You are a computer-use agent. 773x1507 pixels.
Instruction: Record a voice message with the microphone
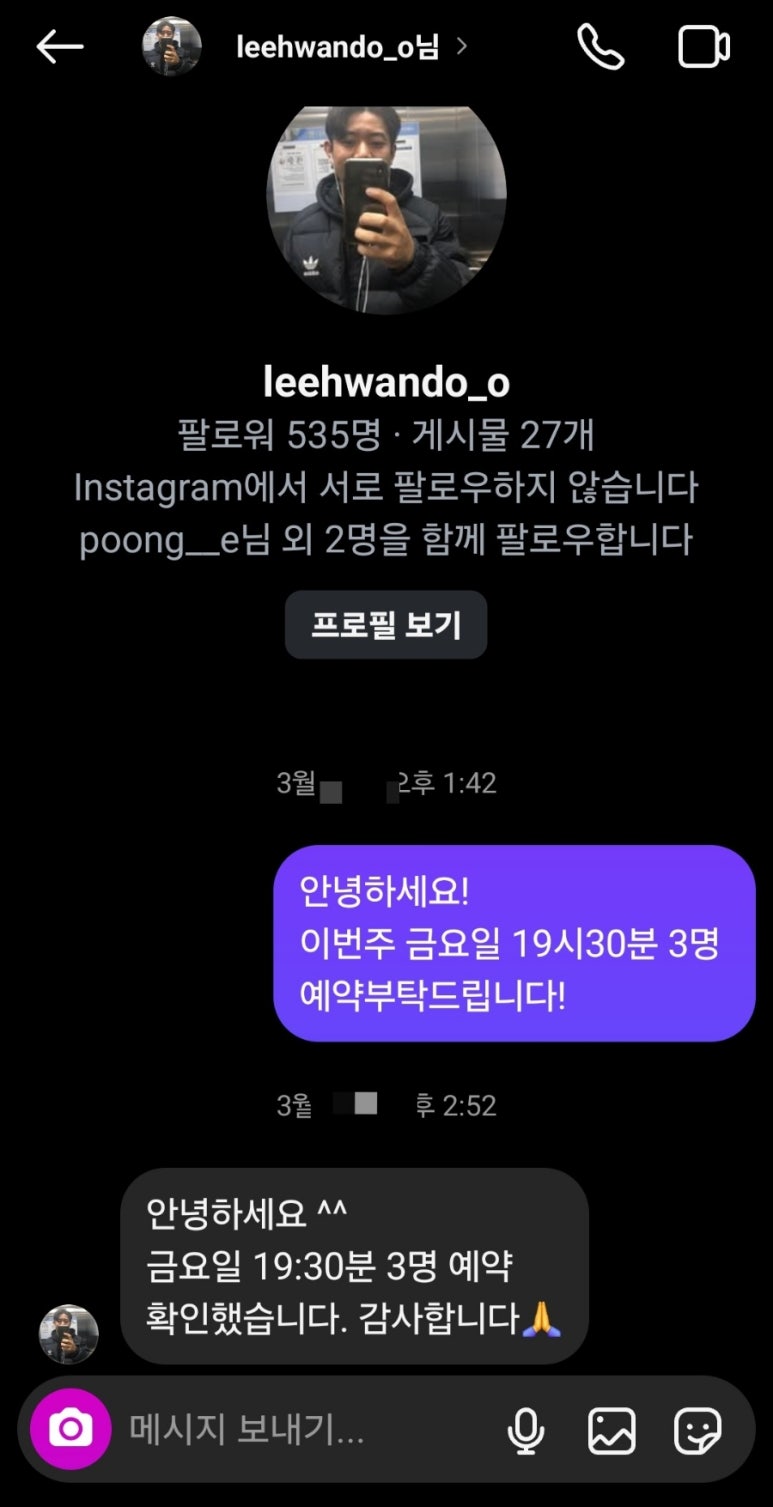tap(525, 1431)
